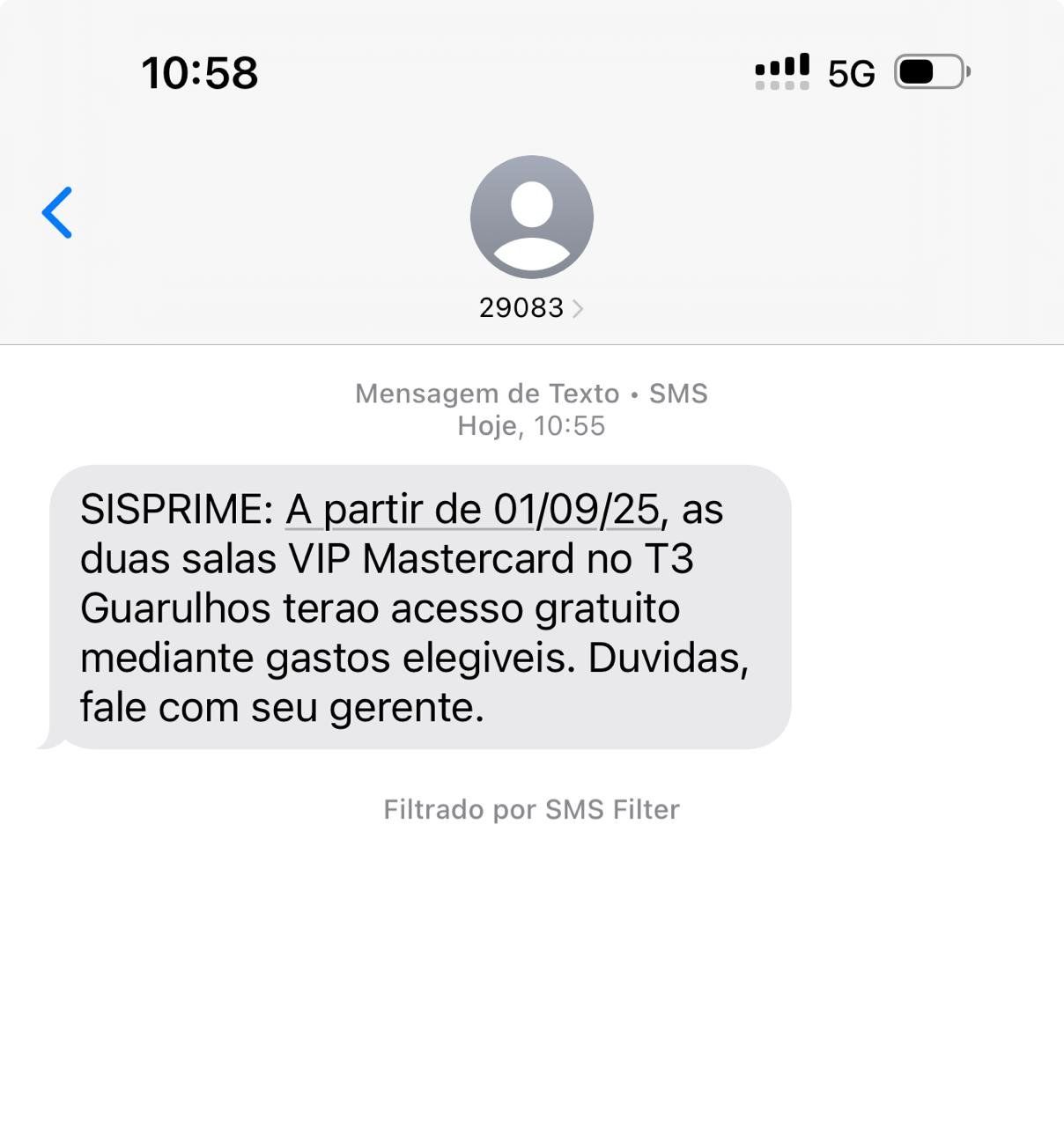Tap the underlined date 01/09/25 link
The image size is (1064, 1127).
pos(473,510)
